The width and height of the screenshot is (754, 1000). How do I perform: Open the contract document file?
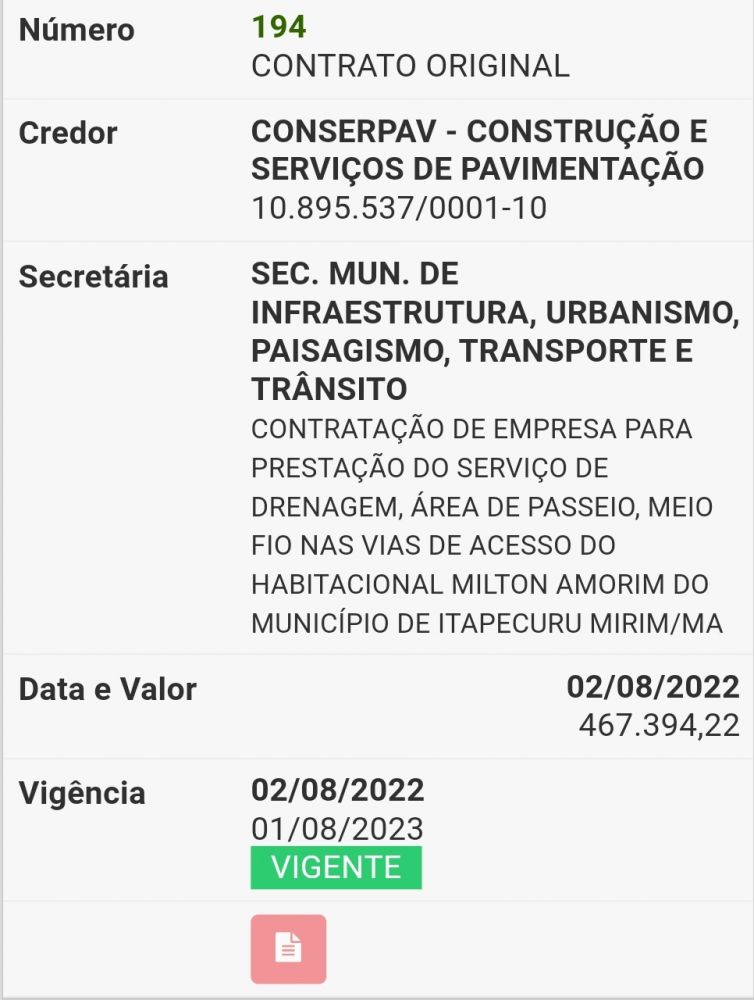(288, 948)
